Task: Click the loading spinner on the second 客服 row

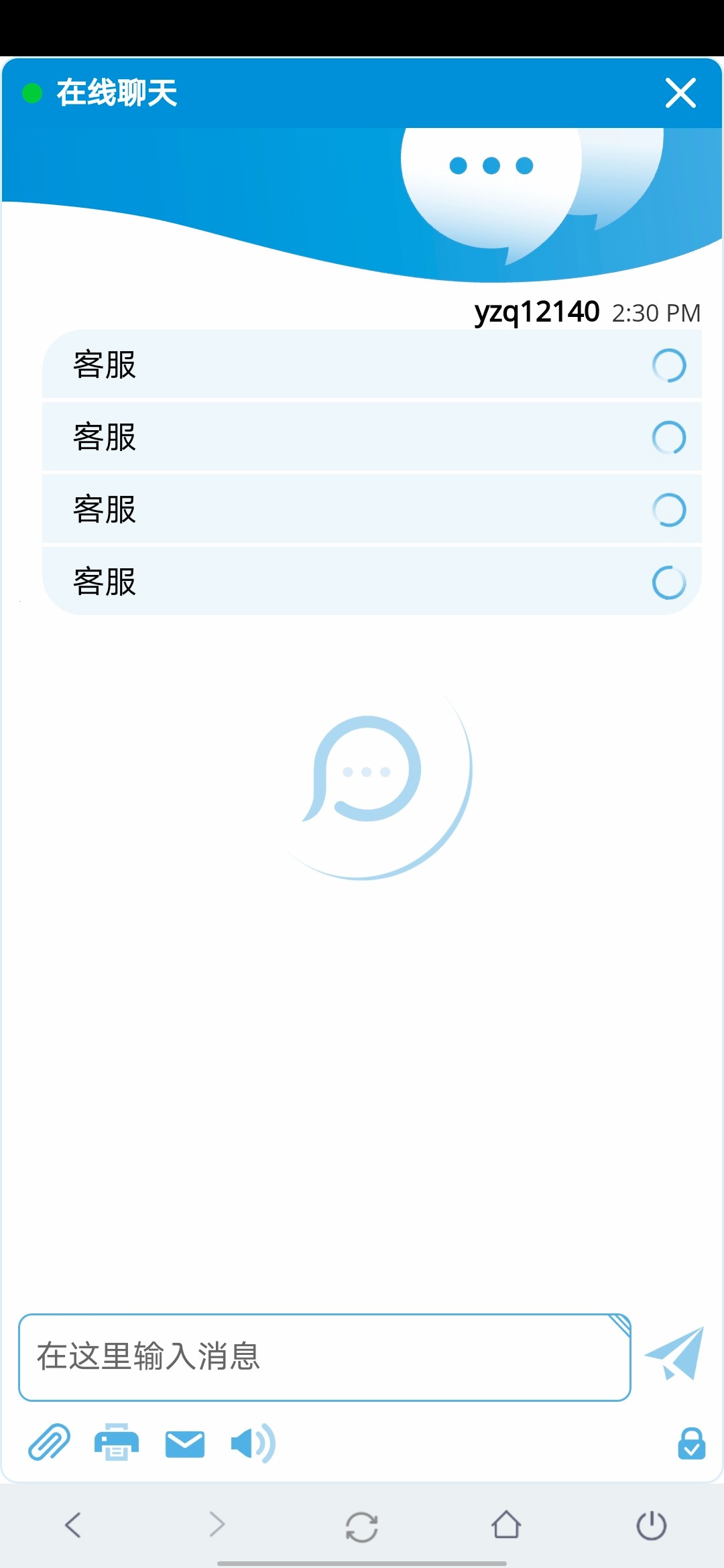Action: coord(670,438)
